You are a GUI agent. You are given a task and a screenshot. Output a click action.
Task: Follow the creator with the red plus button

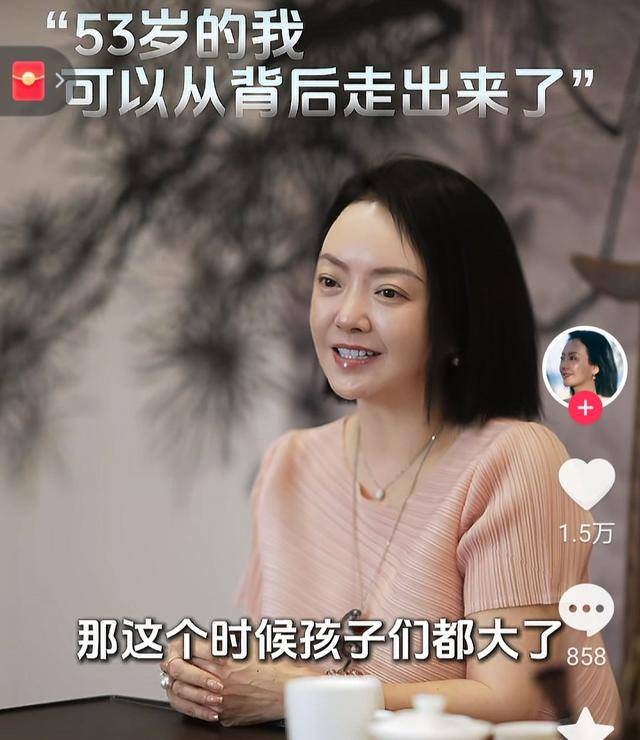point(585,408)
